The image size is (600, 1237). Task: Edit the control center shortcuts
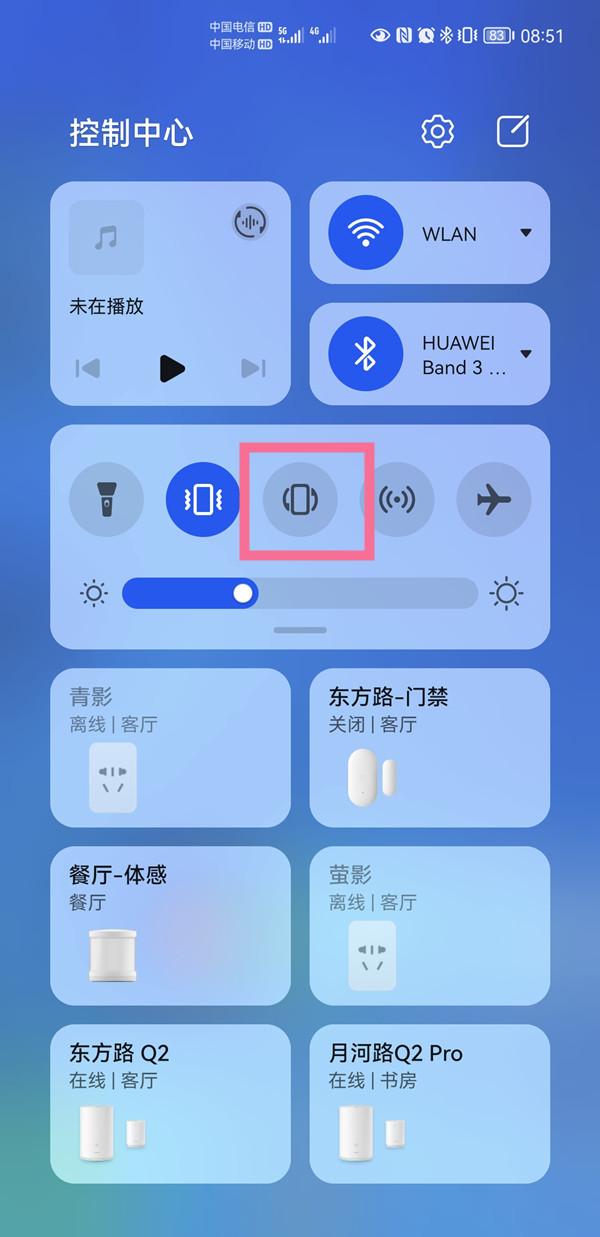513,131
